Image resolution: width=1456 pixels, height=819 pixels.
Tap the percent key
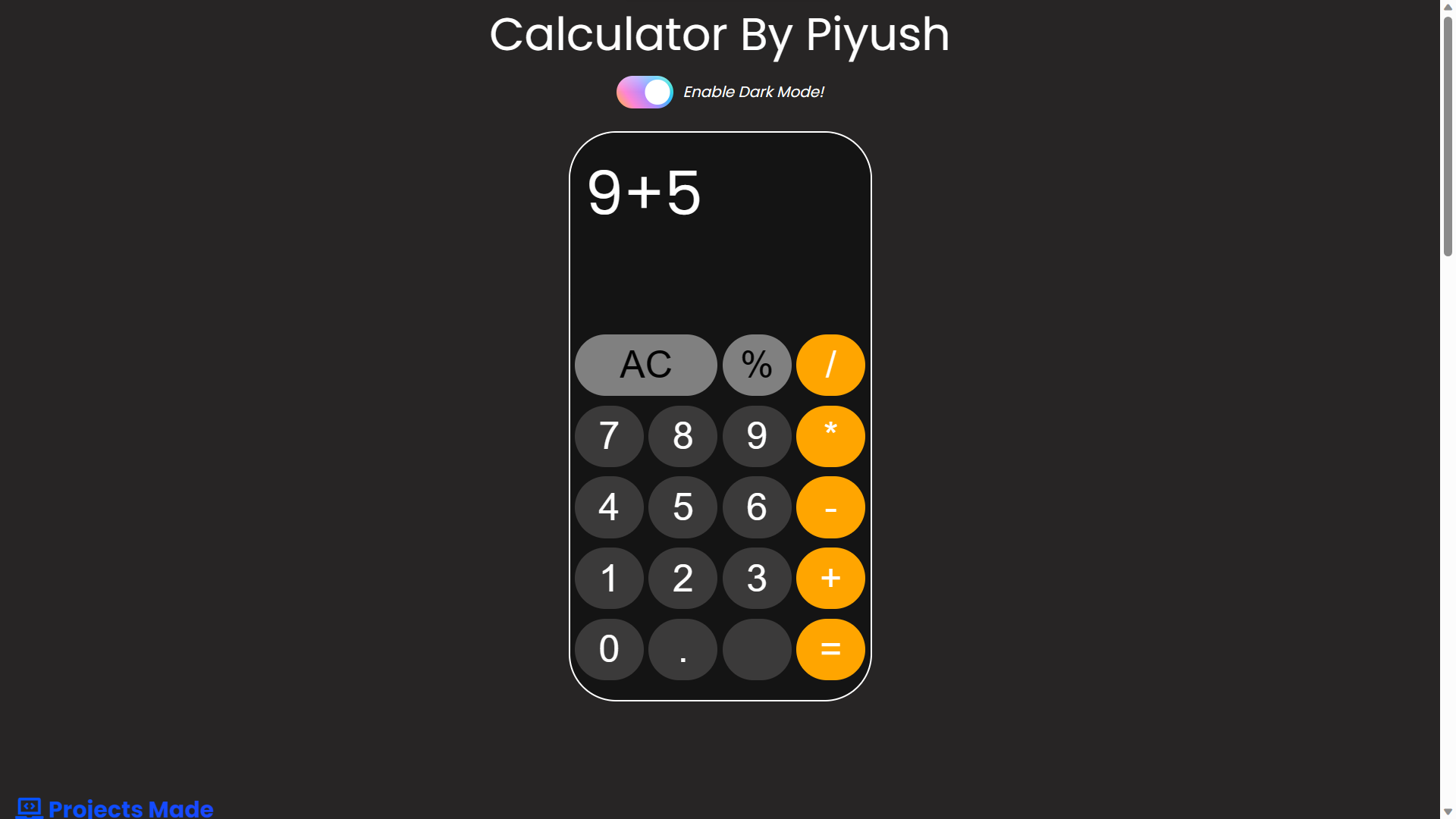[x=756, y=365]
